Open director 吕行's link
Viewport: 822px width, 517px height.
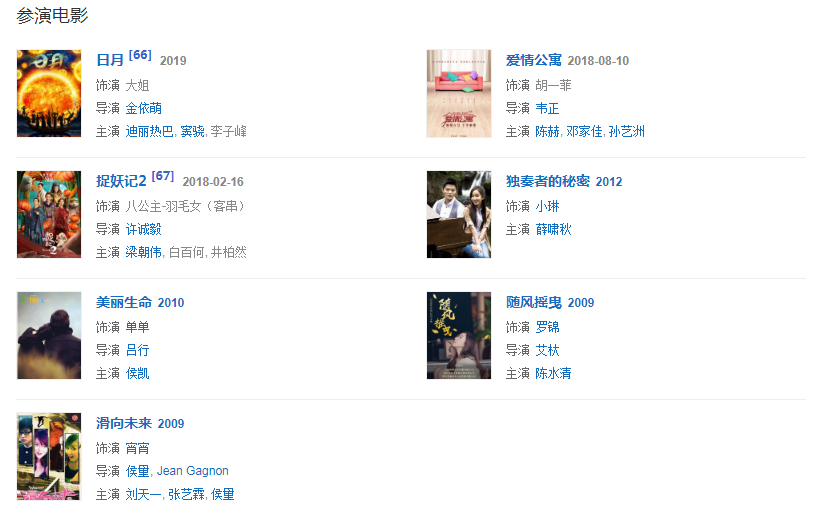(x=137, y=350)
